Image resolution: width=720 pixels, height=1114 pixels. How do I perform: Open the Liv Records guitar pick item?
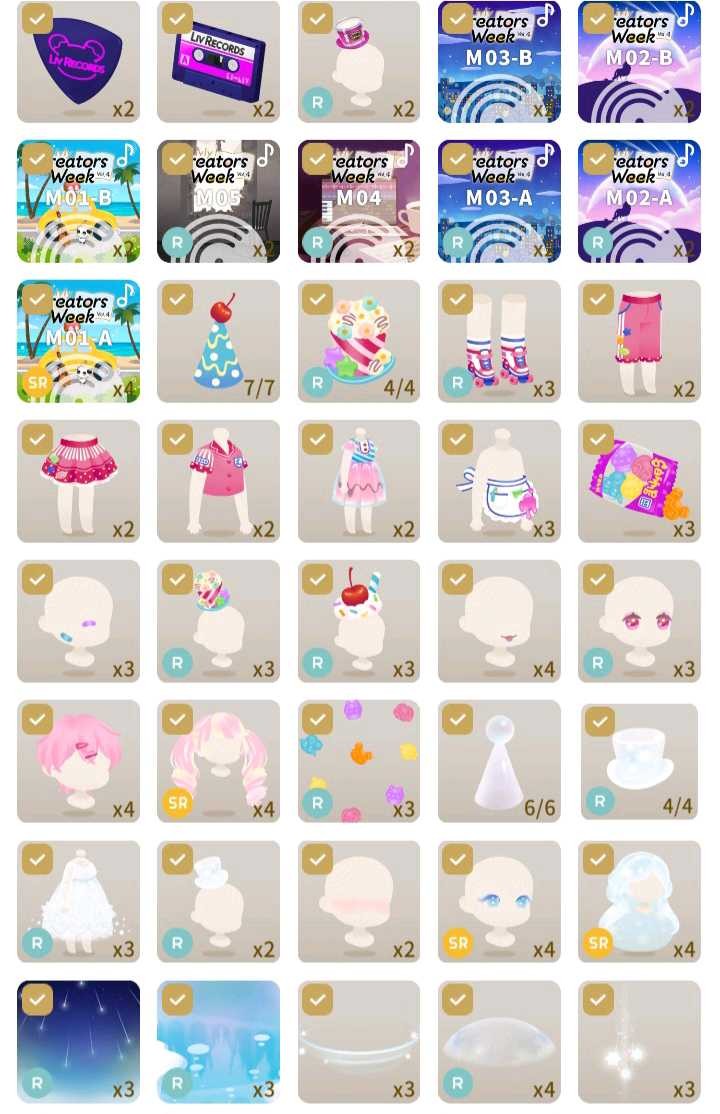pyautogui.click(x=78, y=62)
